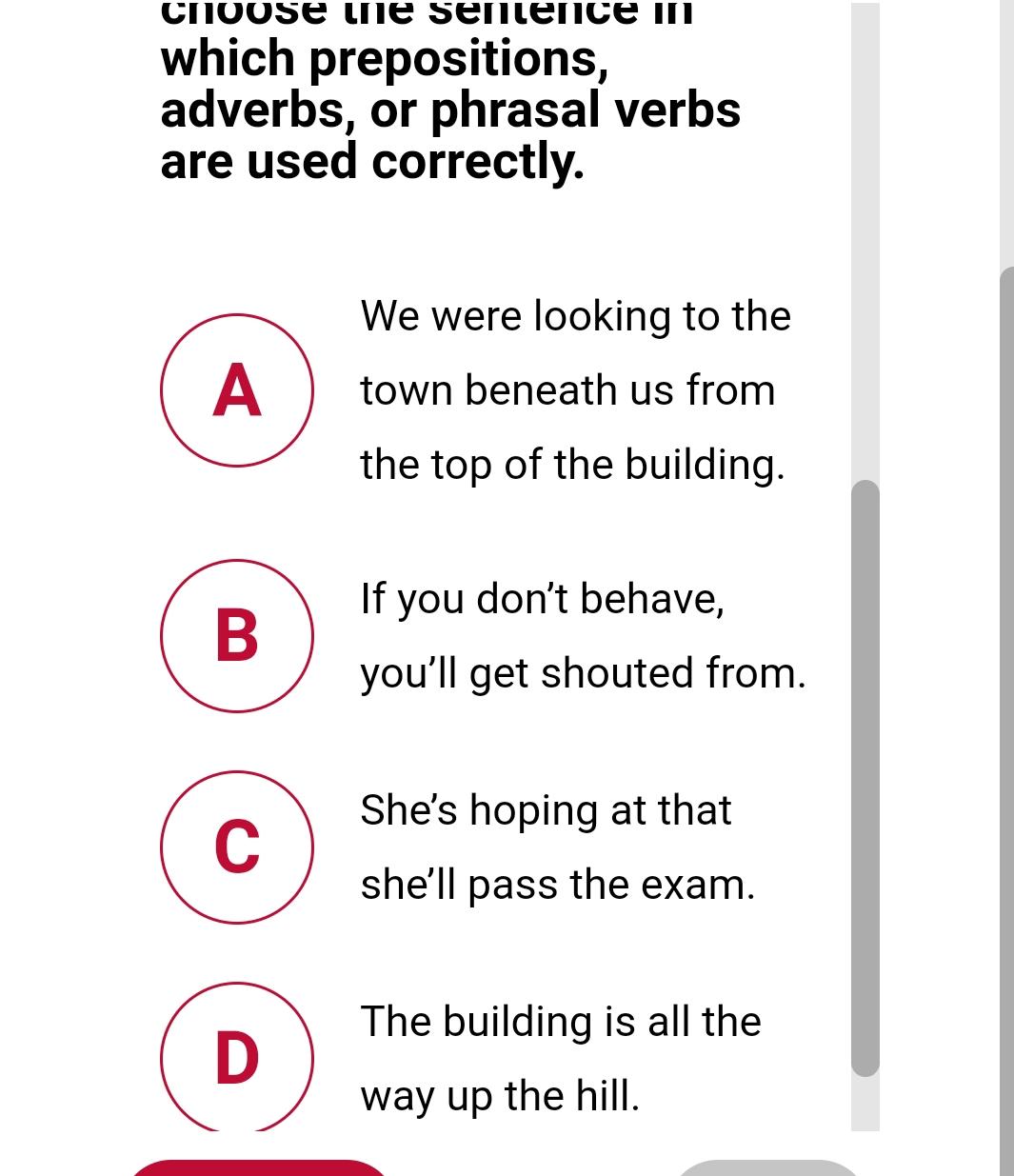1014x1176 pixels.
Task: Select answer option A about looking to the town
Action: point(237,390)
